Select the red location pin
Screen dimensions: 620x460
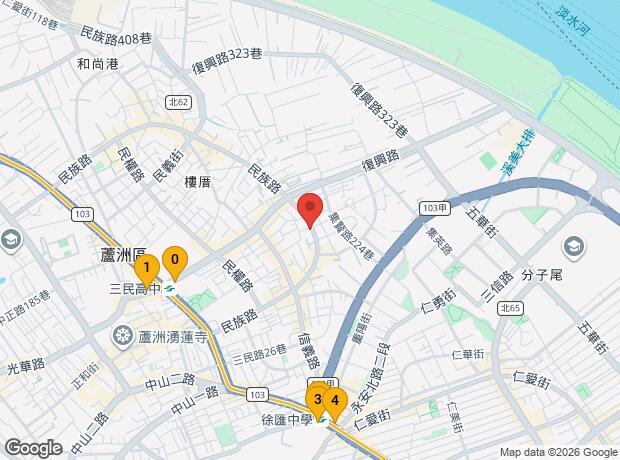[310, 210]
